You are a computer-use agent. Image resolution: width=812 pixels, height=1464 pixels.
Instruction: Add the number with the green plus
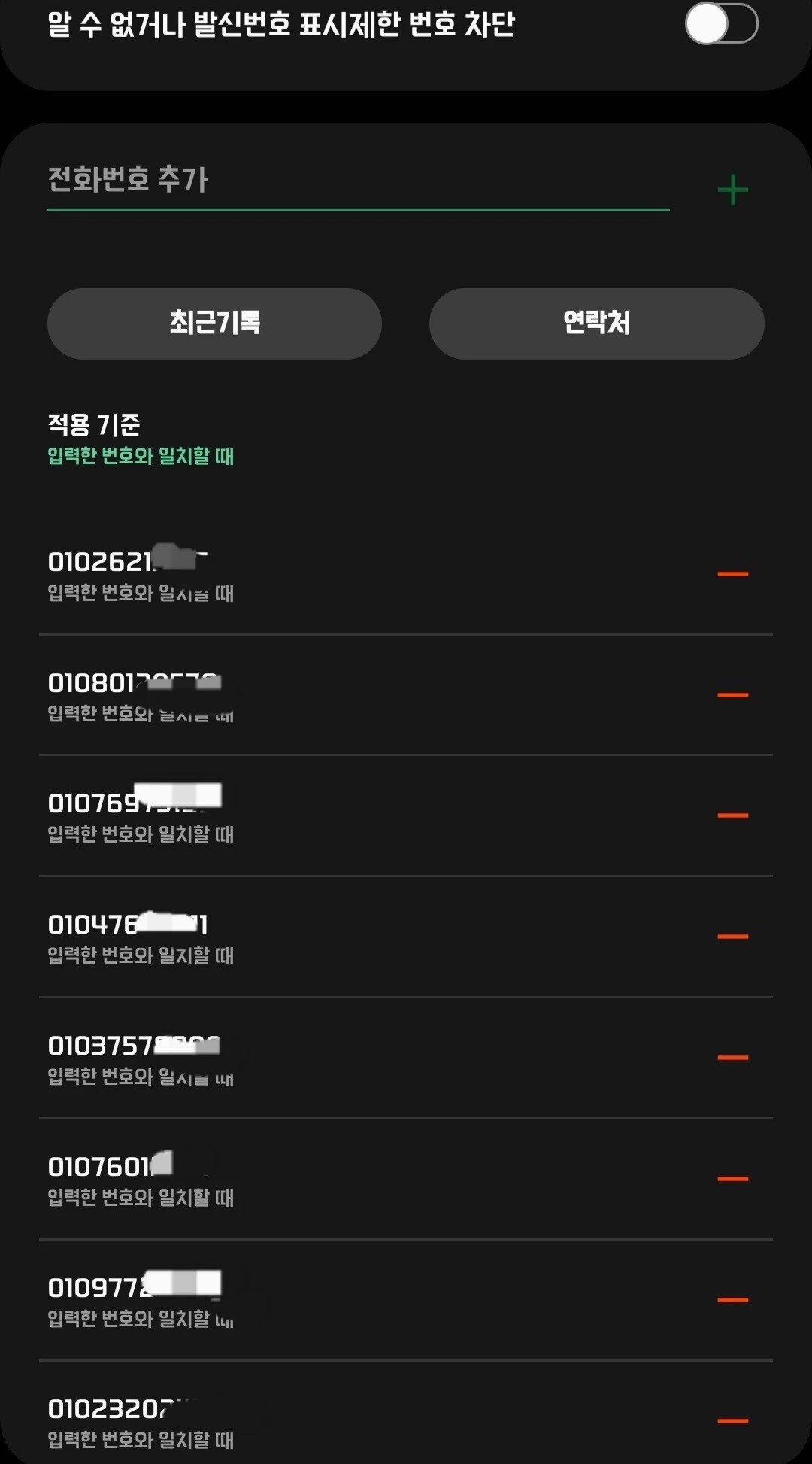tap(732, 190)
